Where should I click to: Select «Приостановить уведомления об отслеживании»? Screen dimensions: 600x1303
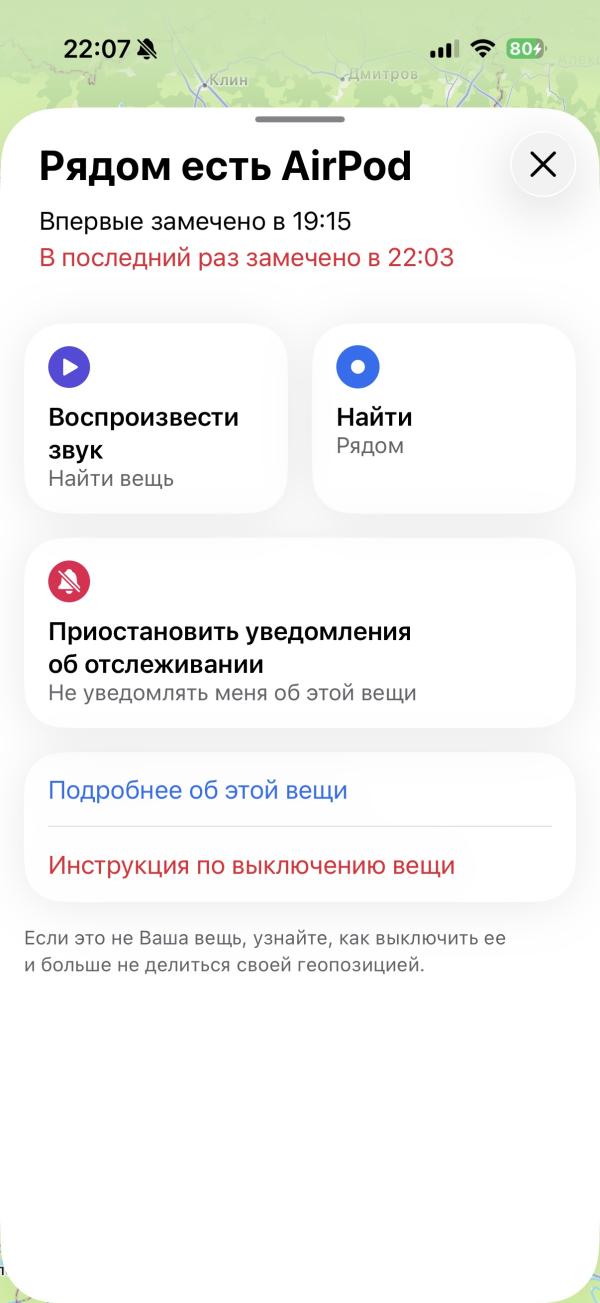300,633
